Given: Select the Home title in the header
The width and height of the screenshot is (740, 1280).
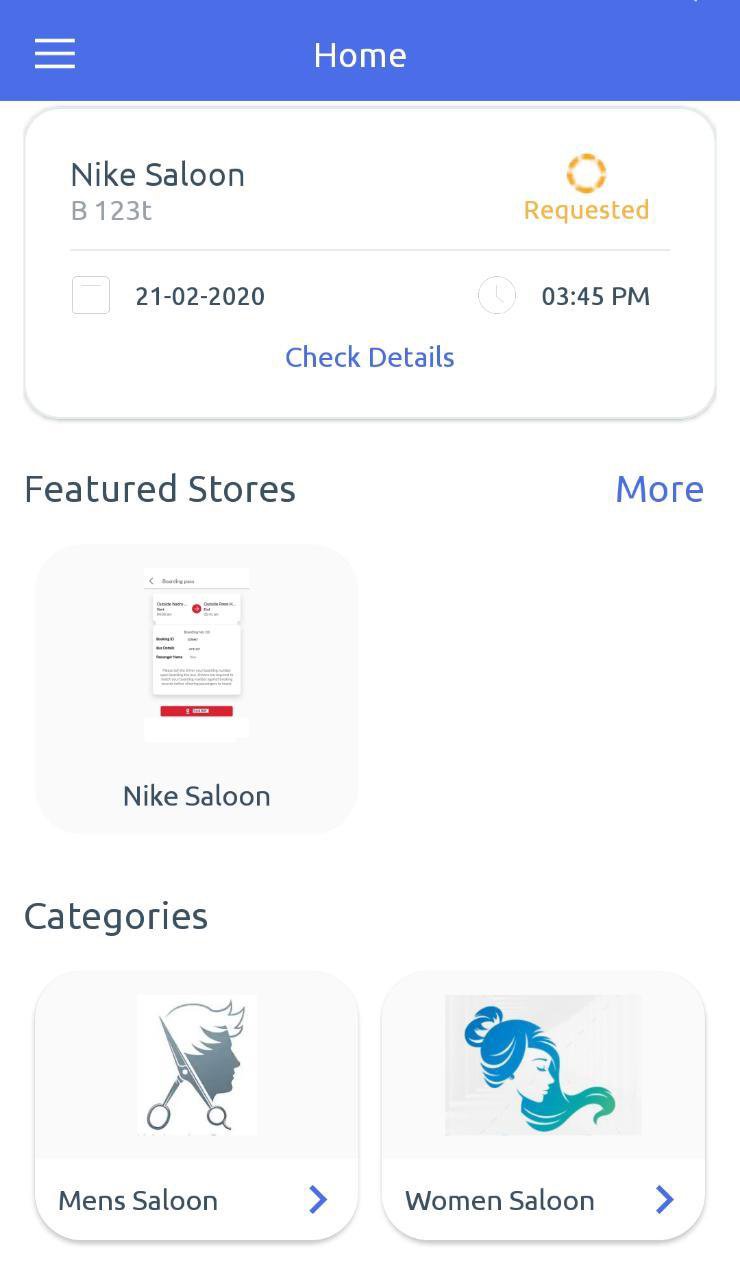Looking at the screenshot, I should 360,55.
